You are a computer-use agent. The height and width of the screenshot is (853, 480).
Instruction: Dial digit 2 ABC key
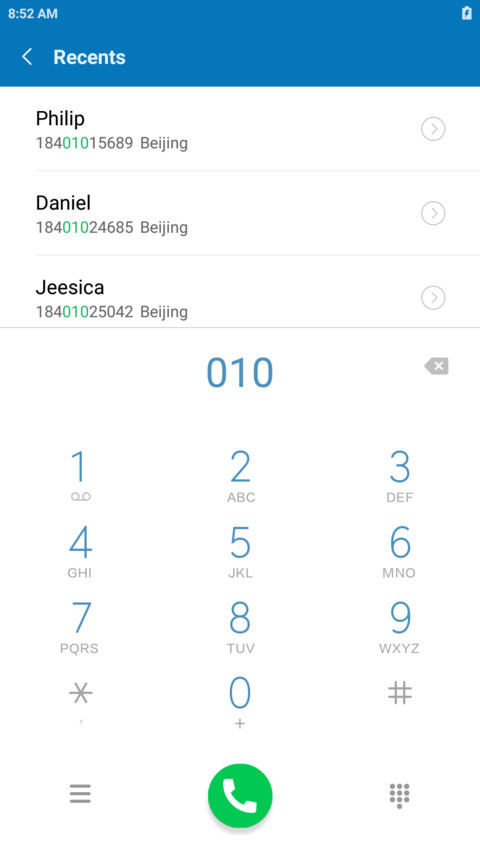[240, 475]
